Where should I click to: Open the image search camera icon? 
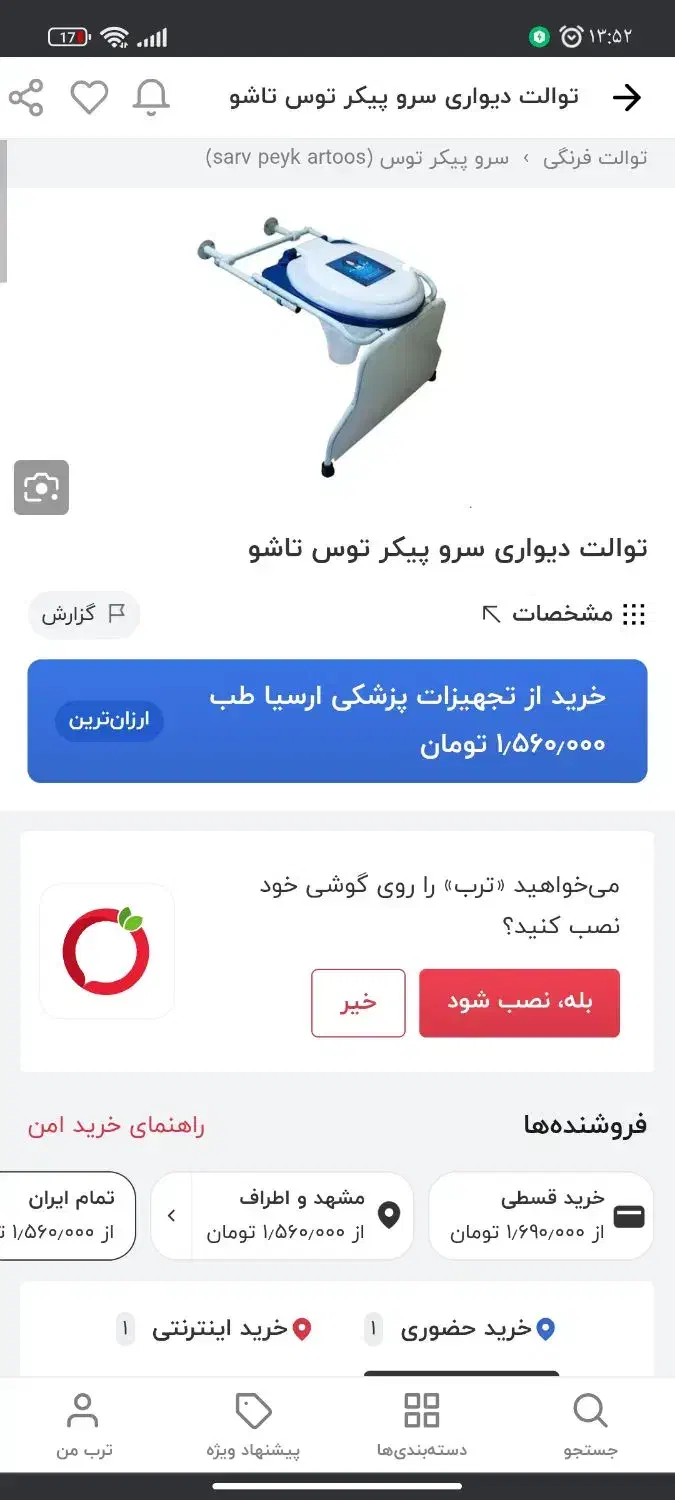pos(41,487)
